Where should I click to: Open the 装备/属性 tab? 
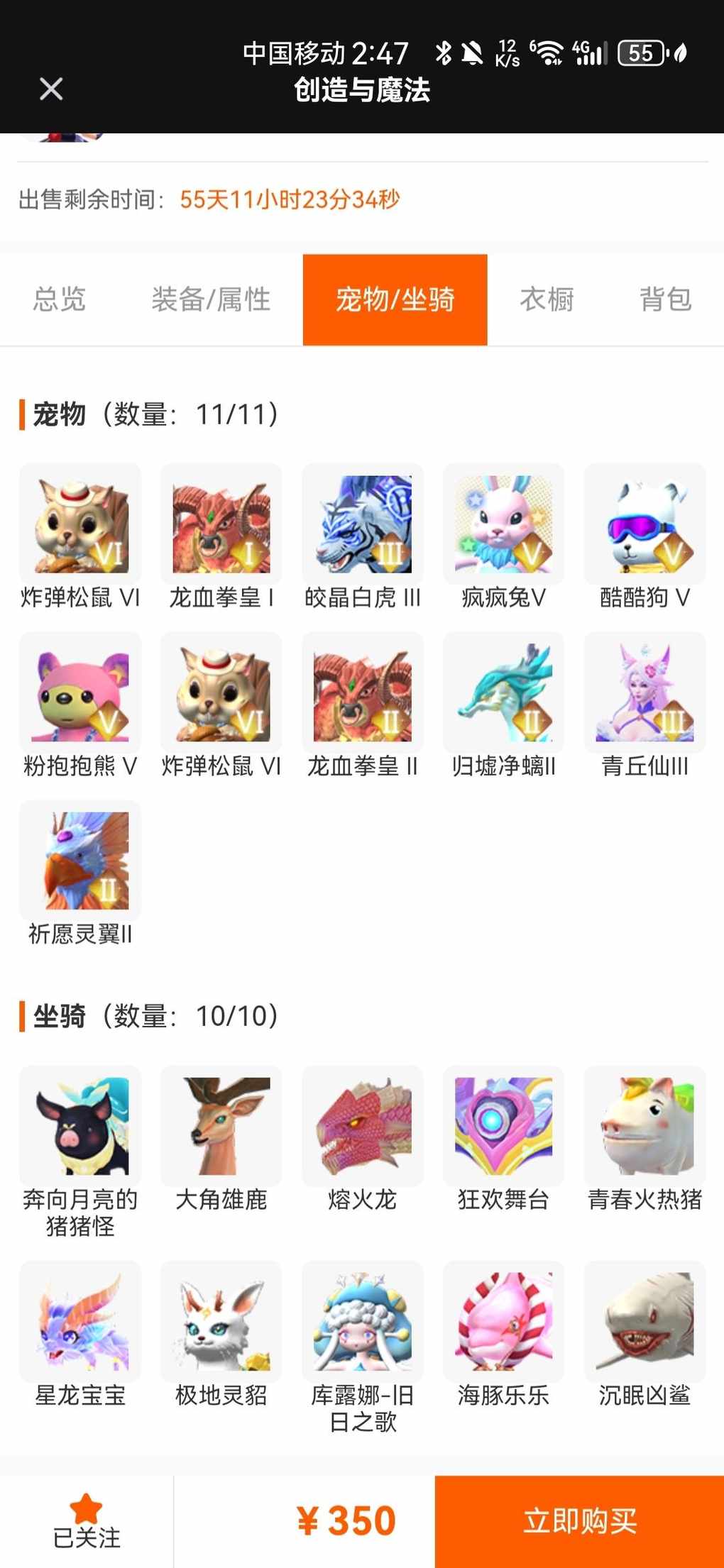pyautogui.click(x=211, y=299)
